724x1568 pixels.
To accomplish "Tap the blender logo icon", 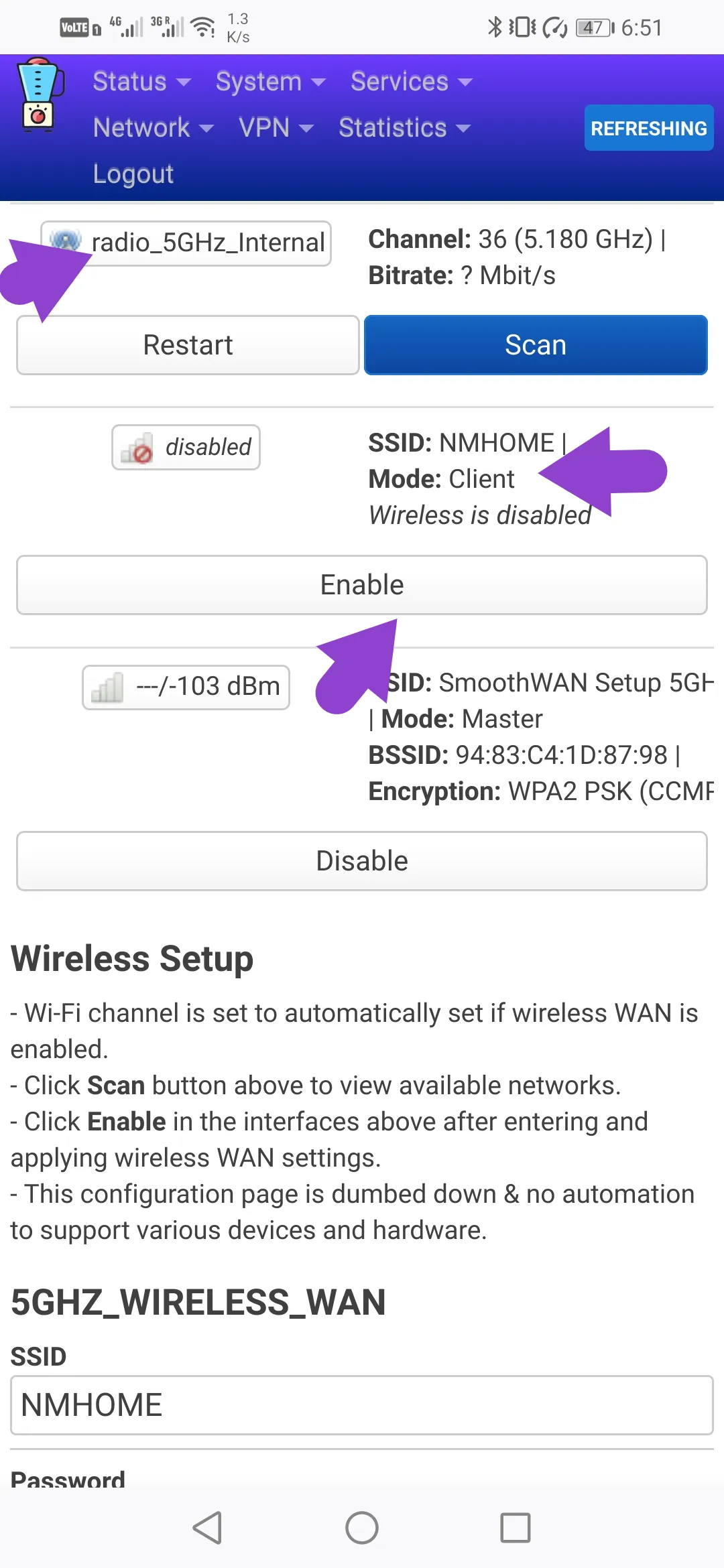I will pos(40,95).
